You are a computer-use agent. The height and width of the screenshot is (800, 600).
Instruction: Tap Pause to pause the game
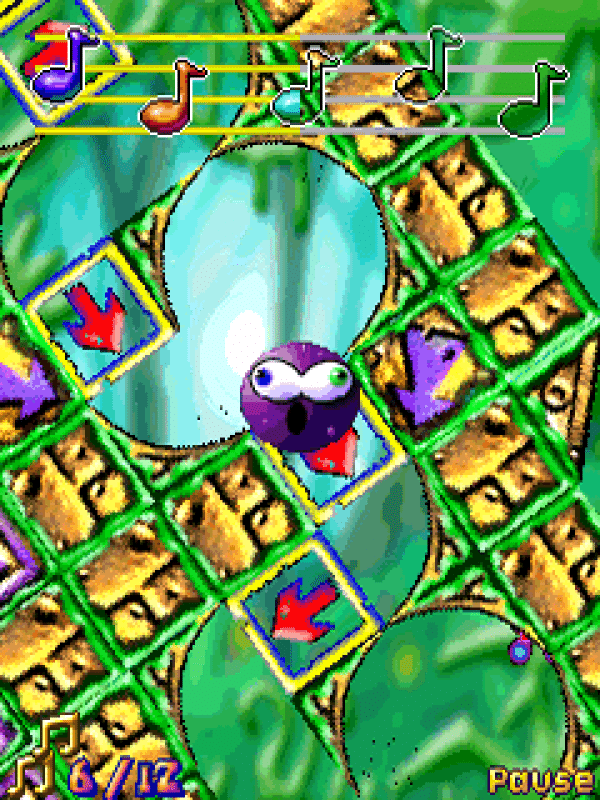click(x=542, y=780)
